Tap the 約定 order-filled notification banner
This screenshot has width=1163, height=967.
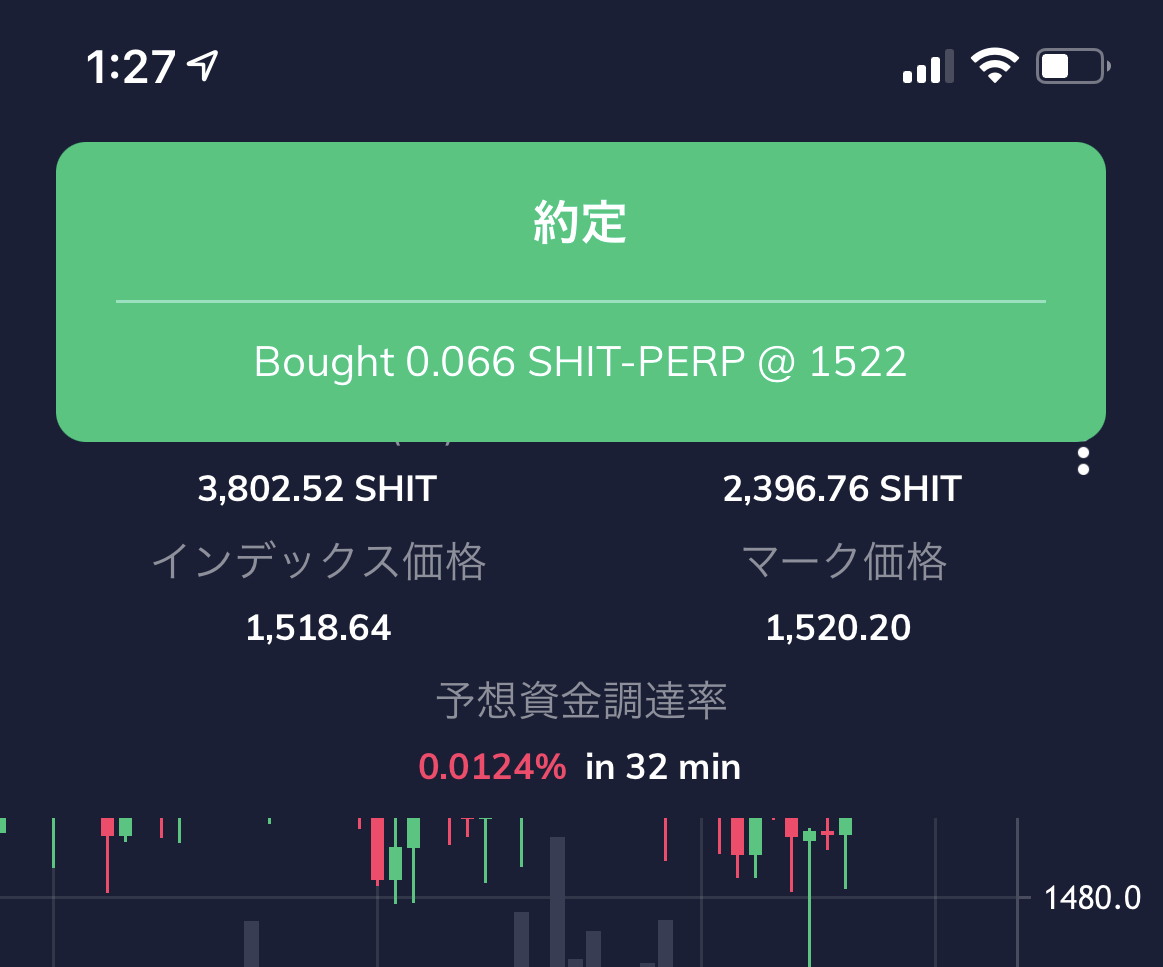click(580, 291)
